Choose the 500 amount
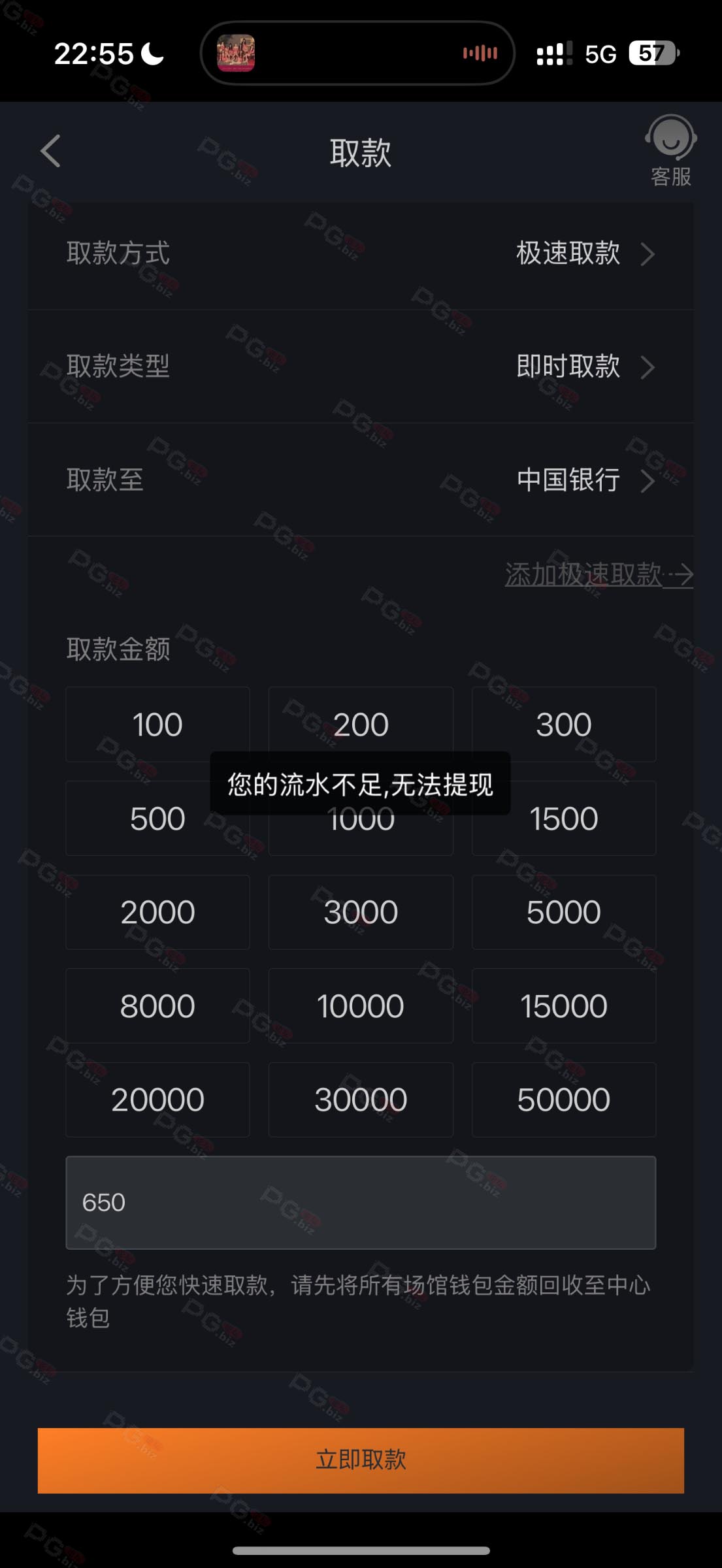The image size is (722, 1568). (x=157, y=819)
